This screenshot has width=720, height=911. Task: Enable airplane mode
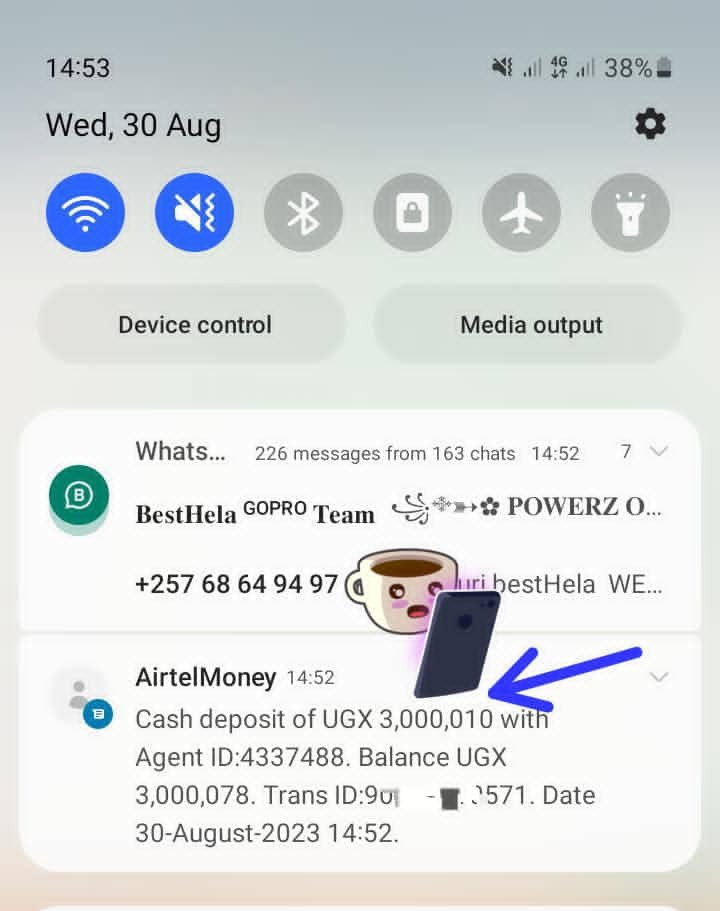coord(521,212)
